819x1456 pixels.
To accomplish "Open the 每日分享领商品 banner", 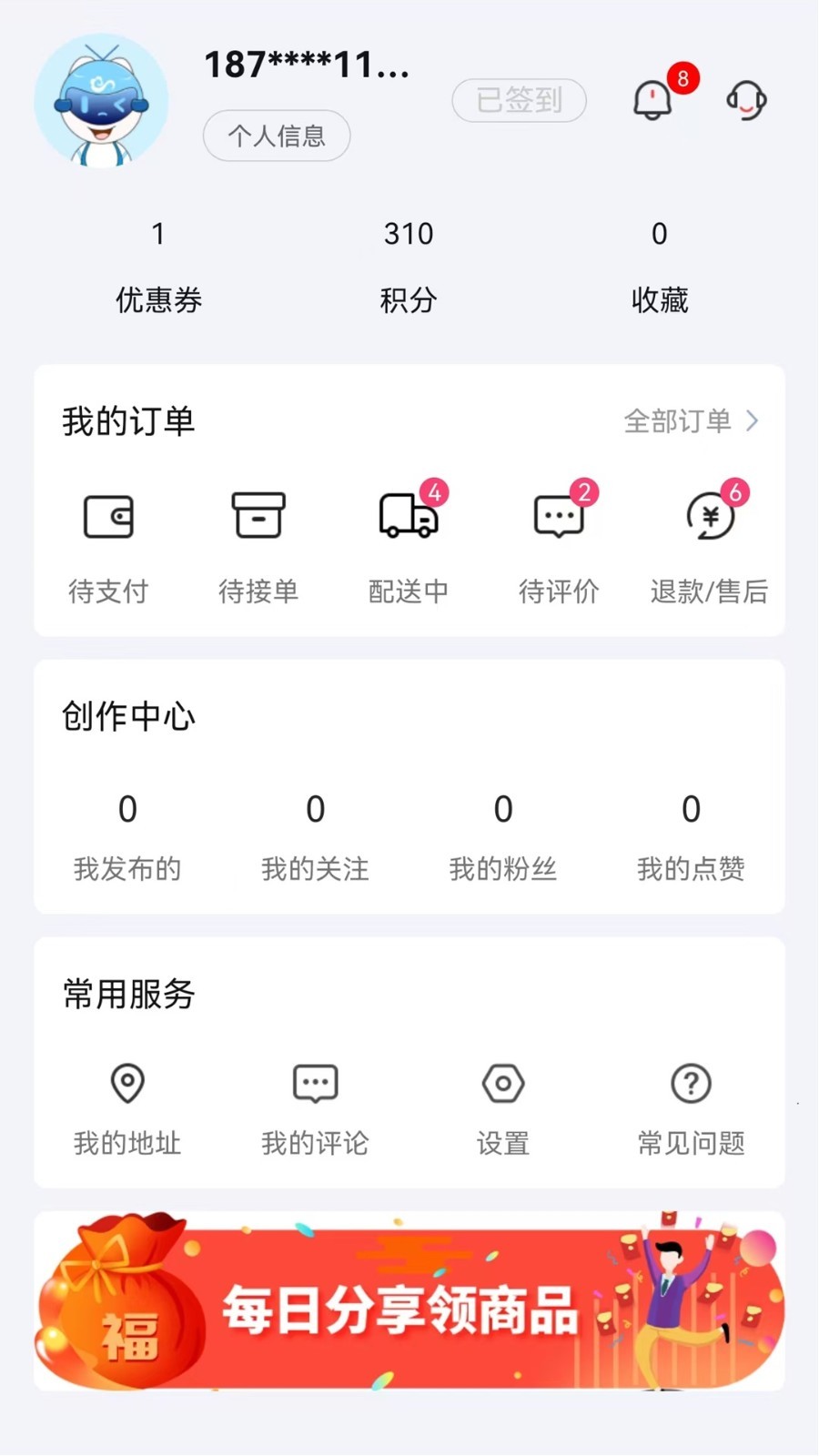I will point(409,1301).
